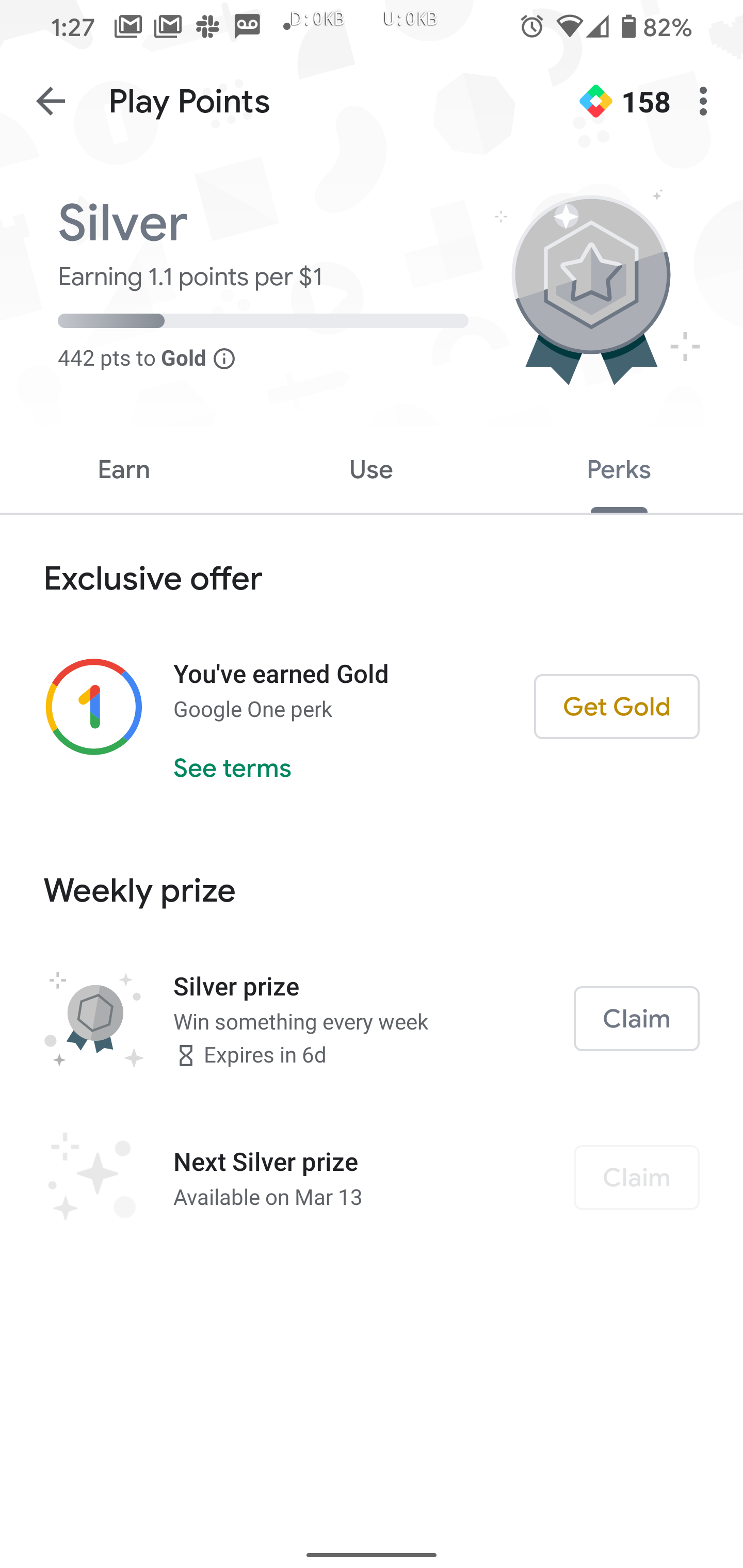The width and height of the screenshot is (743, 1568).
Task: Tap the Weekly prize section heading
Action: [x=139, y=891]
